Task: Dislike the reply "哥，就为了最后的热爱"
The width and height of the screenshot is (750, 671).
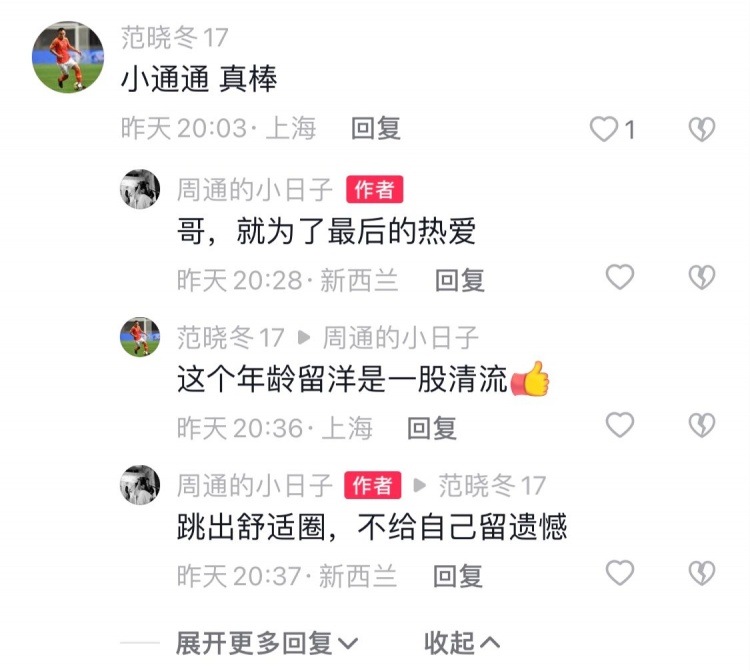Action: [x=702, y=277]
